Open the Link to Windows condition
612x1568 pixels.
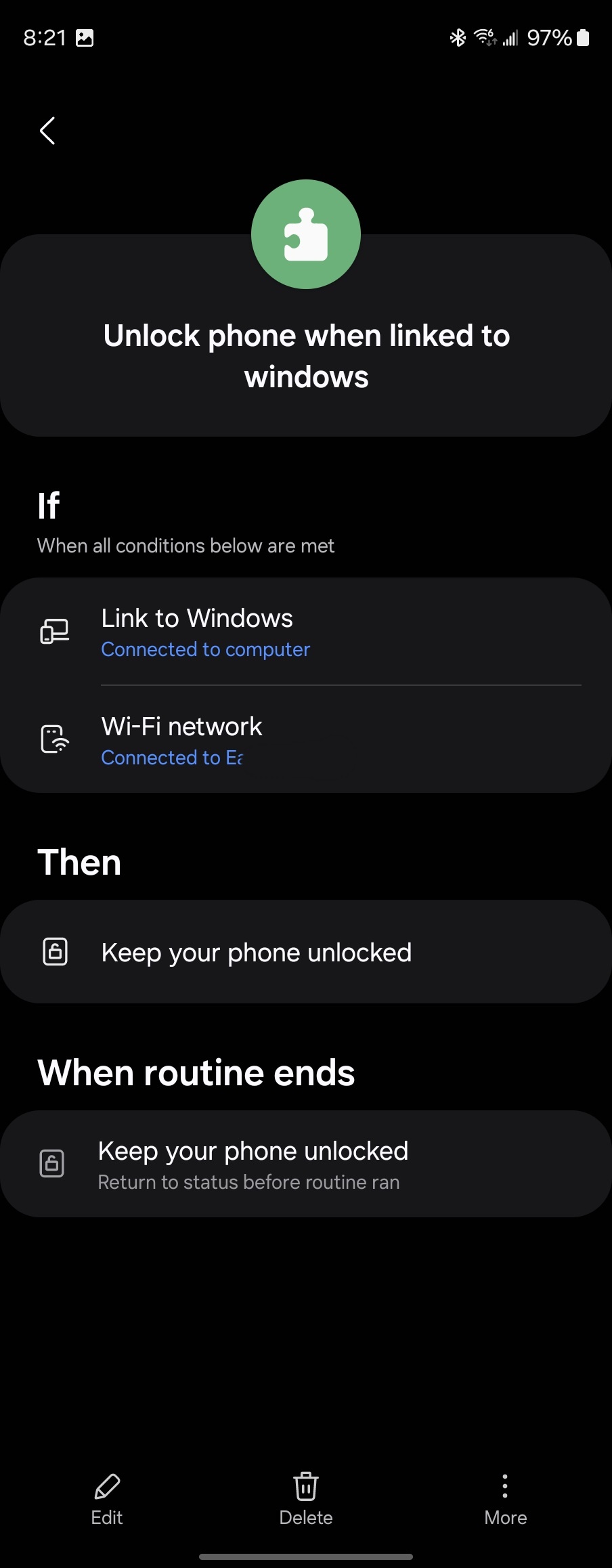(x=306, y=632)
